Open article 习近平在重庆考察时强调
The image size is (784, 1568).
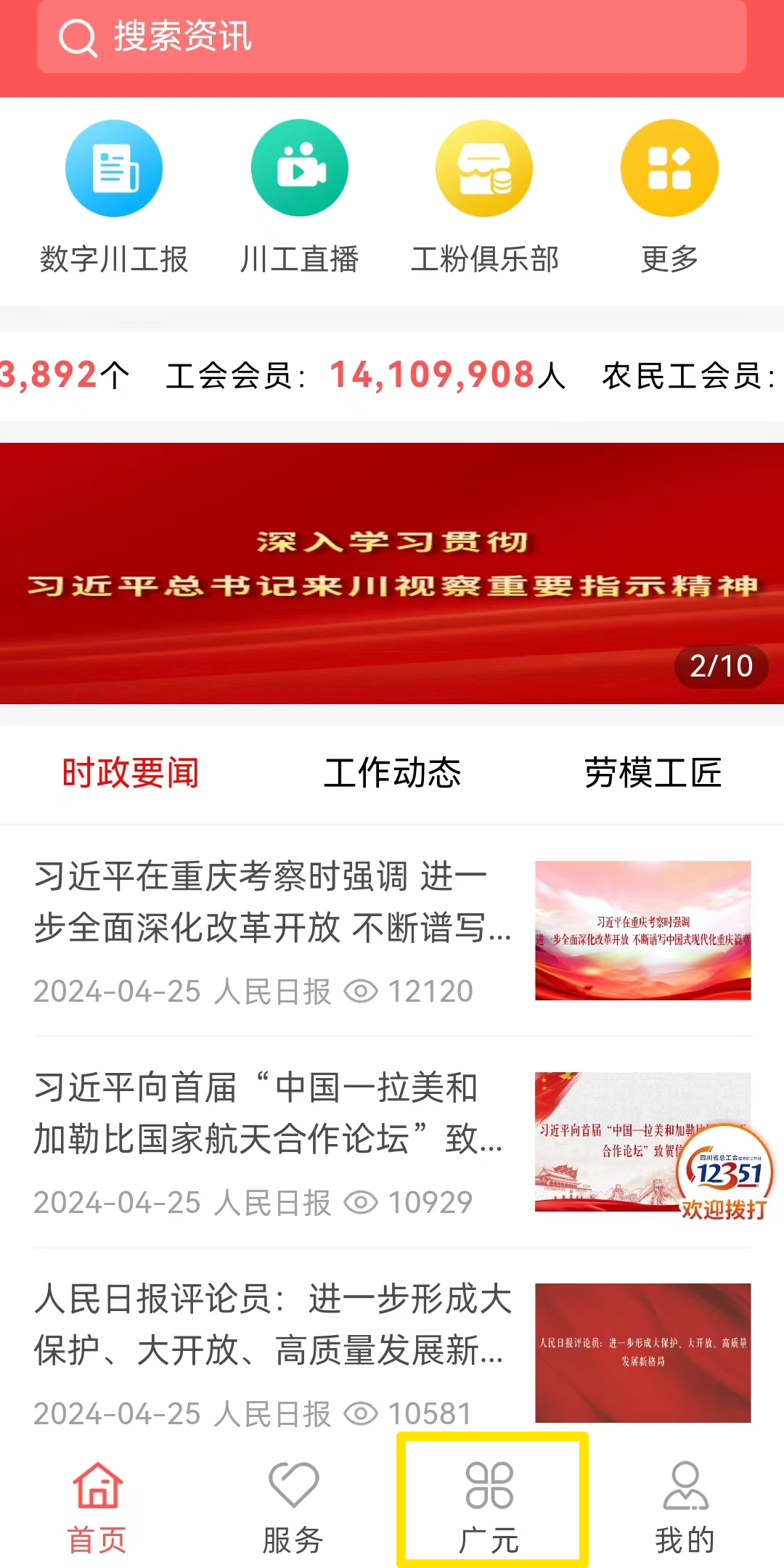tap(272, 902)
